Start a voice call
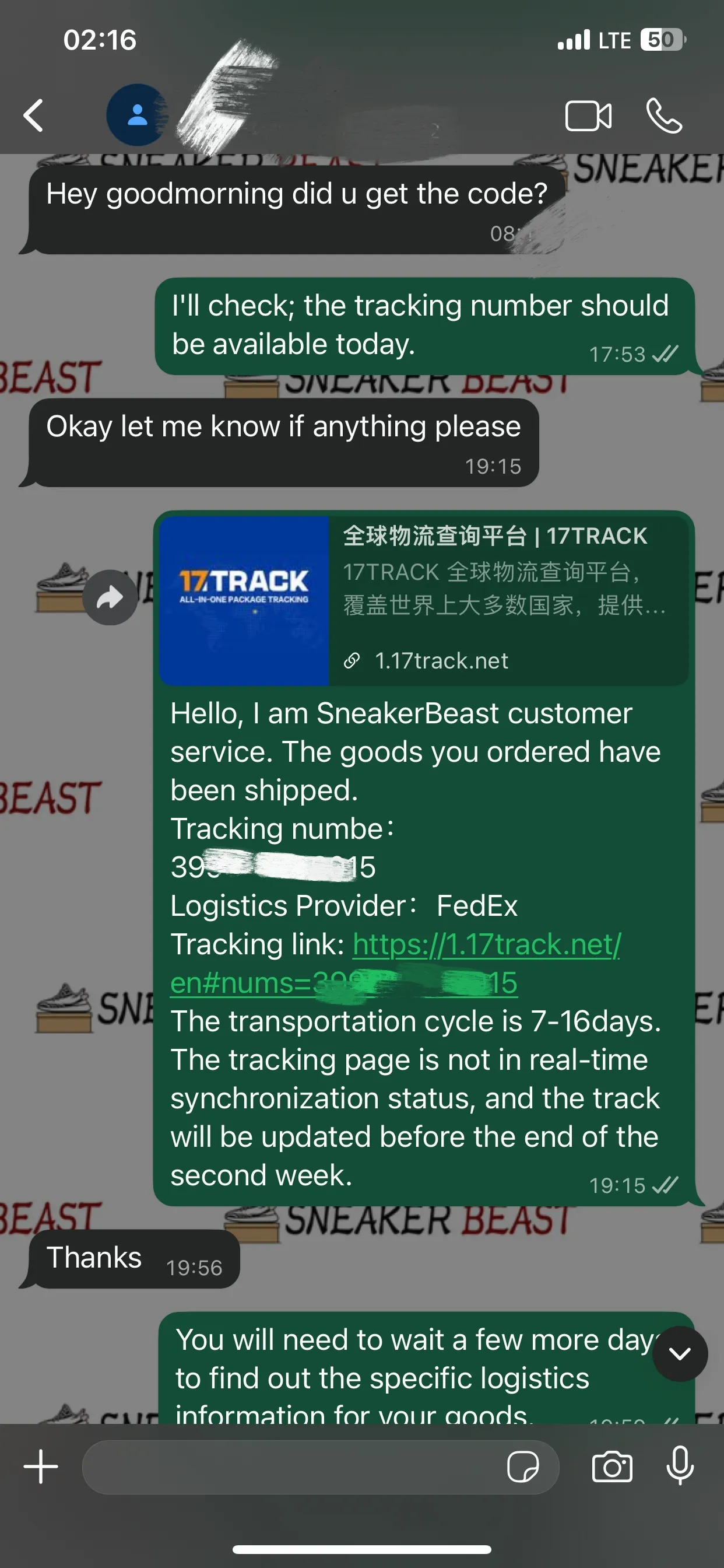Viewport: 724px width, 1568px height. (664, 116)
